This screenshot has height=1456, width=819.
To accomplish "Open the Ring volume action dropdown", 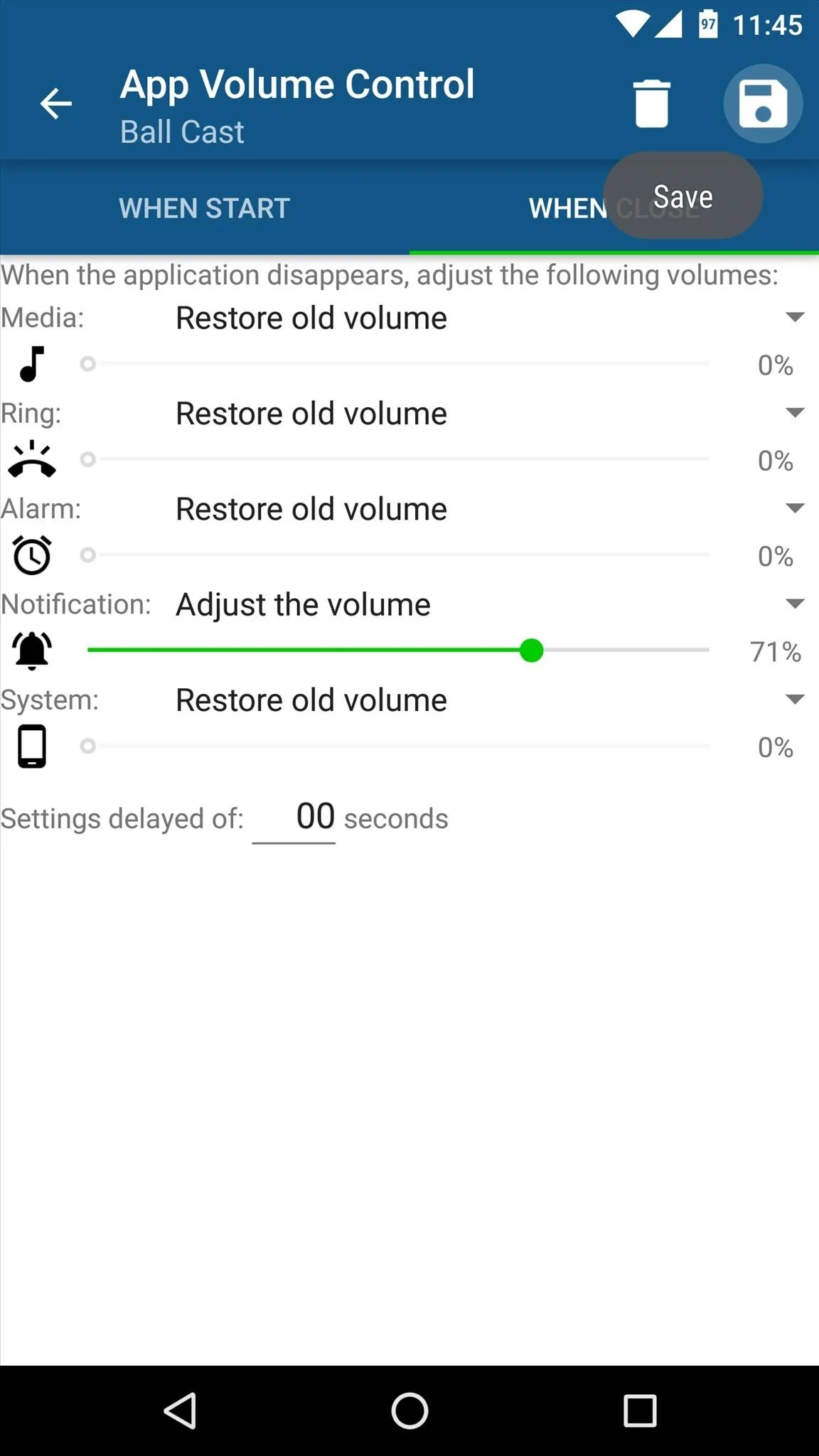I will pyautogui.click(x=491, y=413).
